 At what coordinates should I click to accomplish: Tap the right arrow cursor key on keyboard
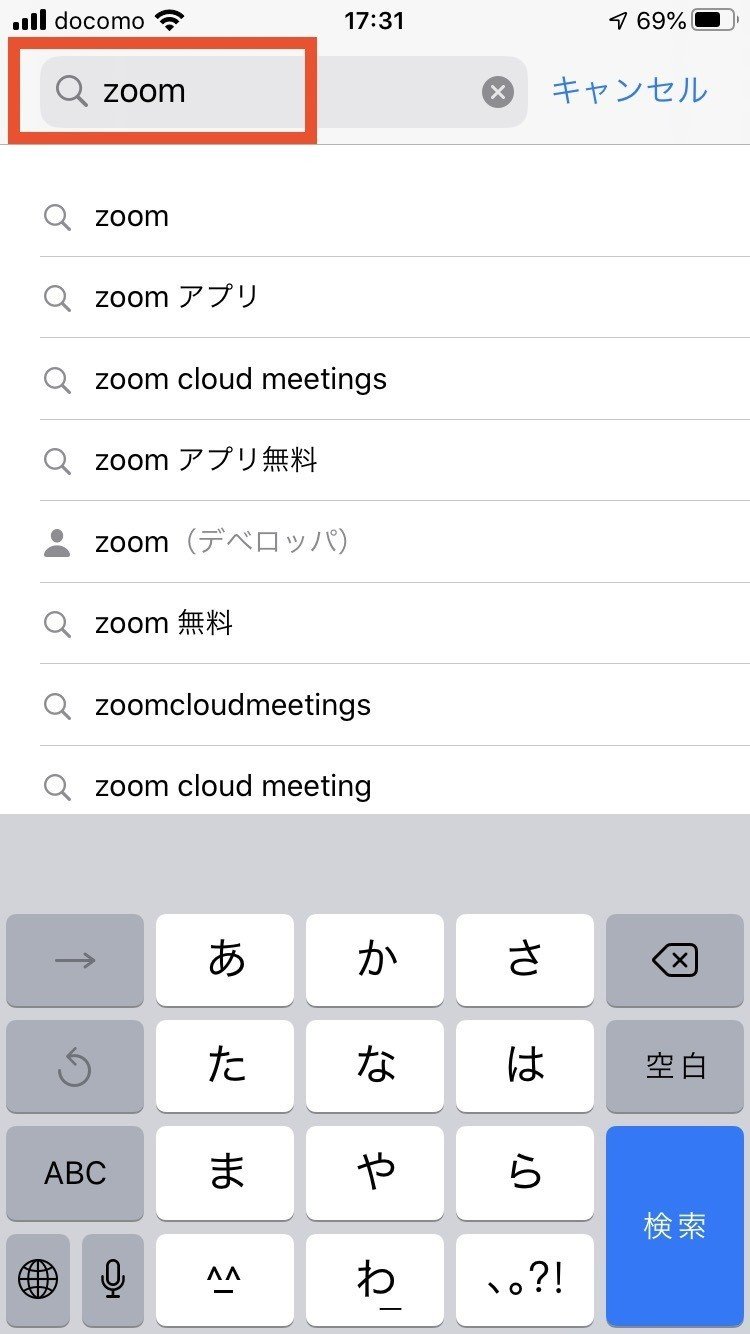click(x=74, y=960)
